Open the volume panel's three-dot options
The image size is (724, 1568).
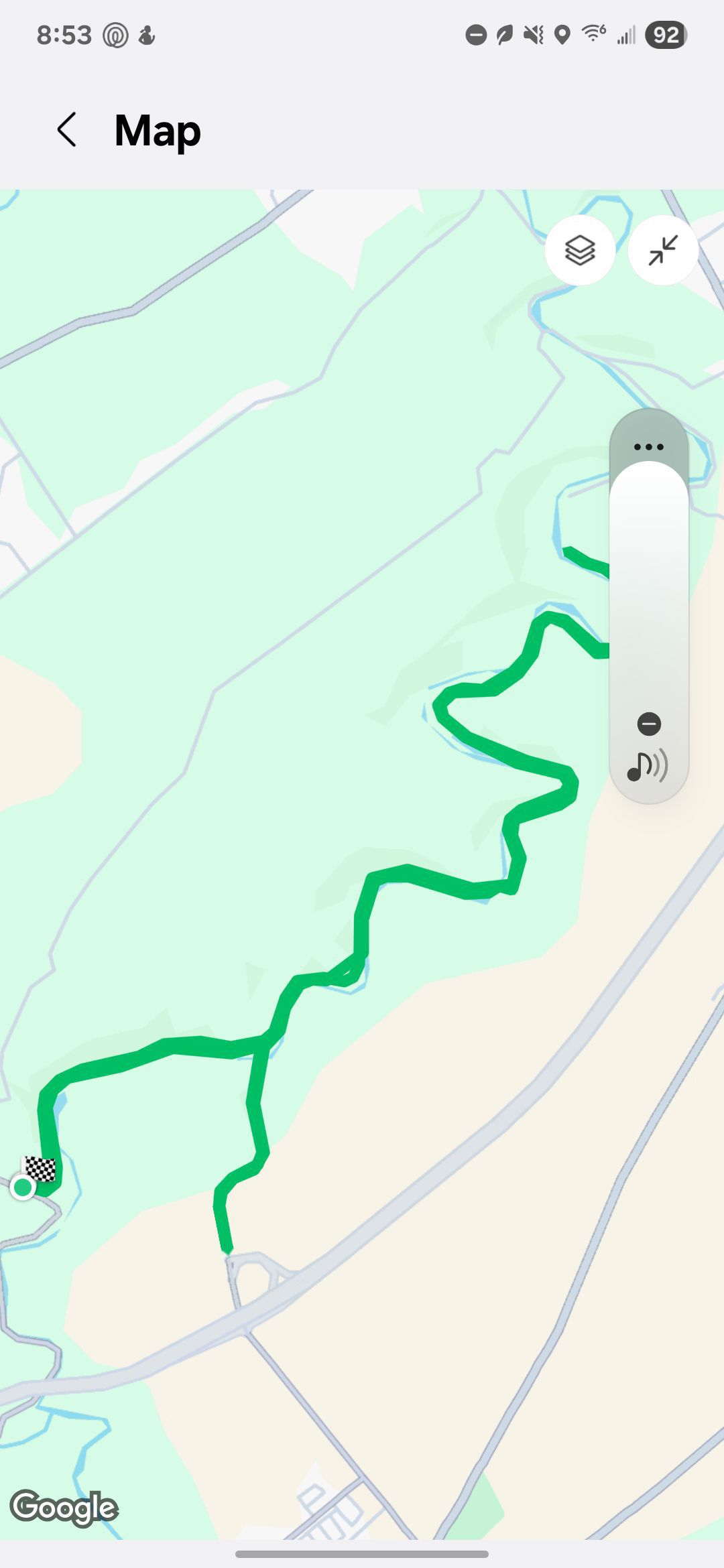pyautogui.click(x=648, y=446)
